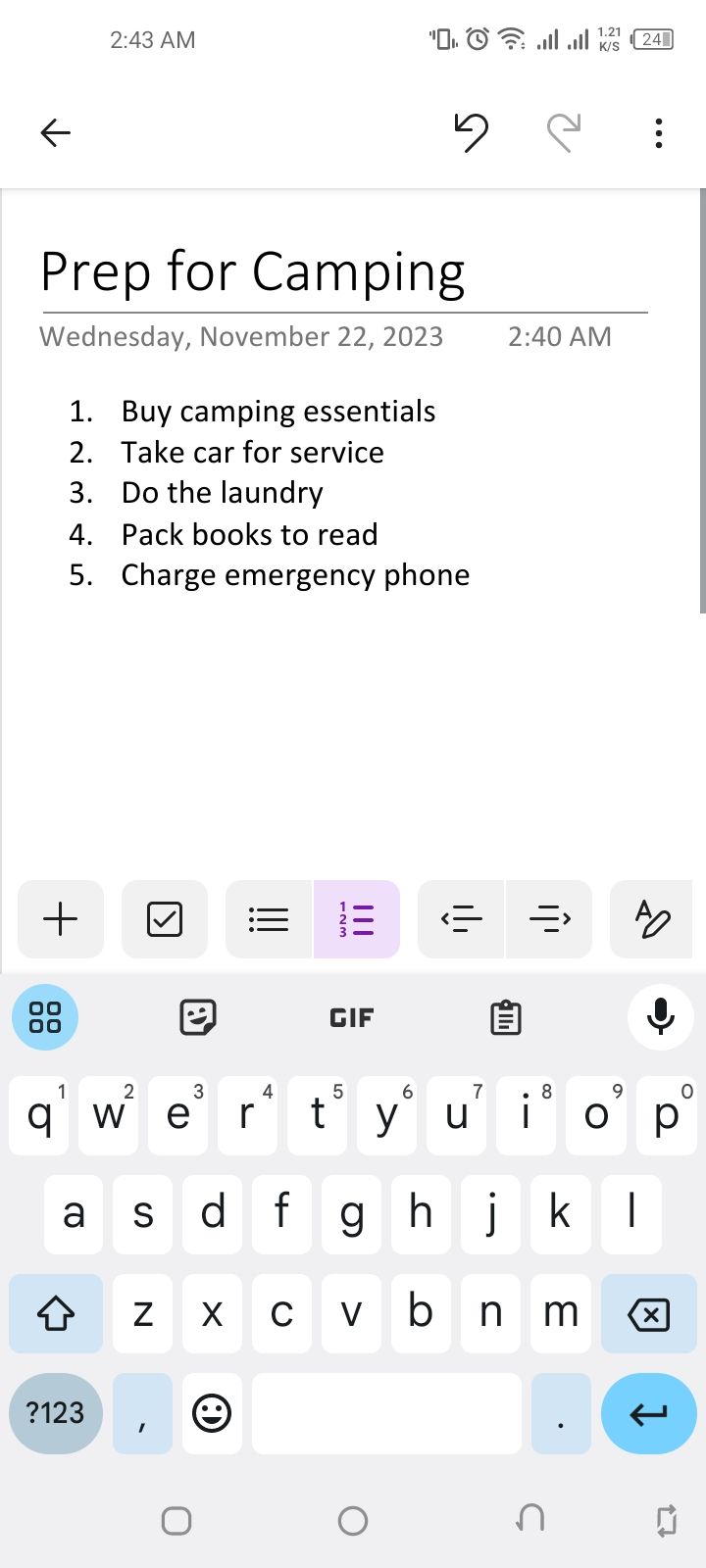
Task: Select the numbered list formatting icon
Action: click(356, 919)
